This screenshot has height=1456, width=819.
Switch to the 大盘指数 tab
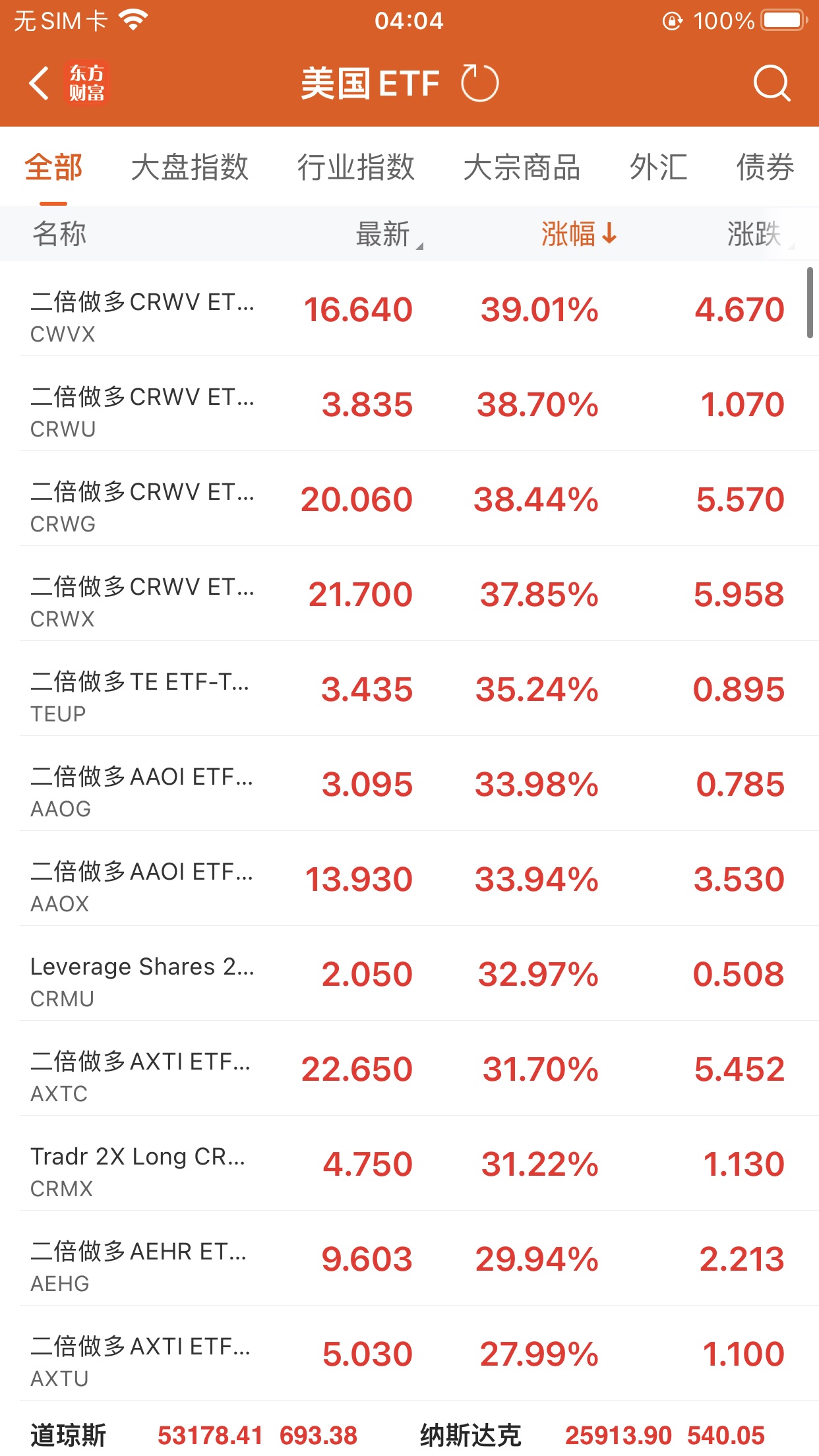tap(190, 167)
